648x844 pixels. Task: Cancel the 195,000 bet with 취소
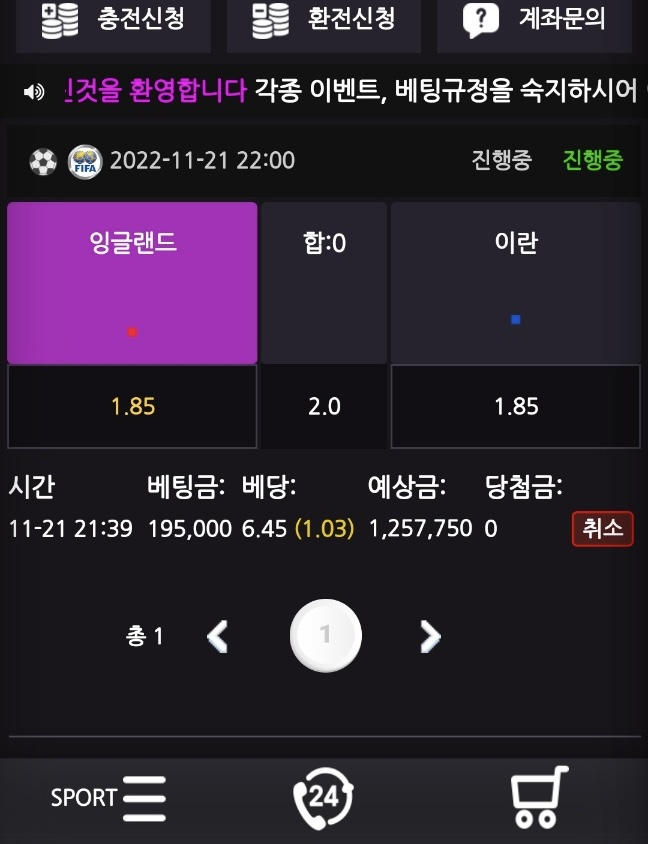pos(603,529)
